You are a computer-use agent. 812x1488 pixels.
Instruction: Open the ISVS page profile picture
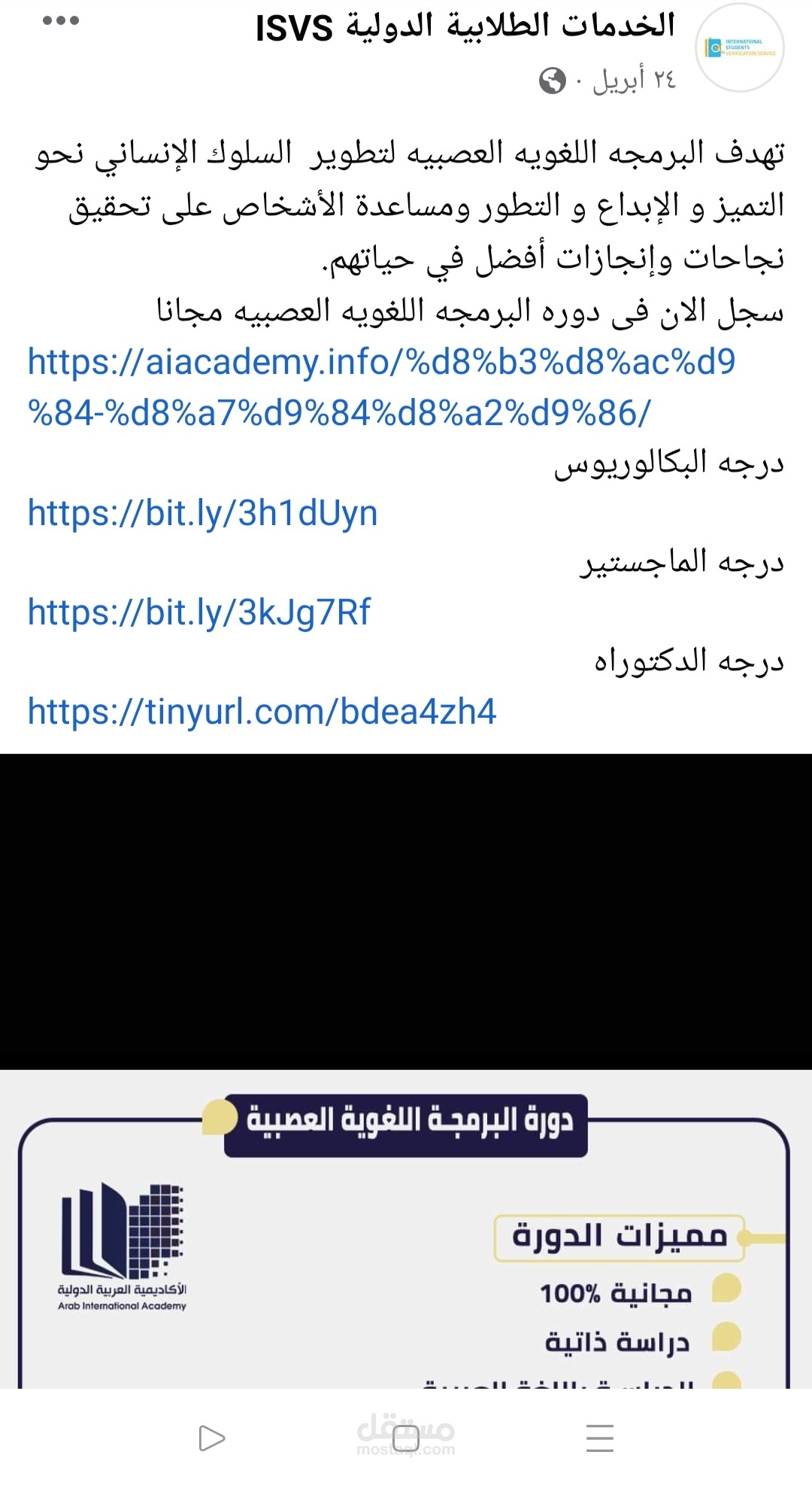(x=740, y=48)
